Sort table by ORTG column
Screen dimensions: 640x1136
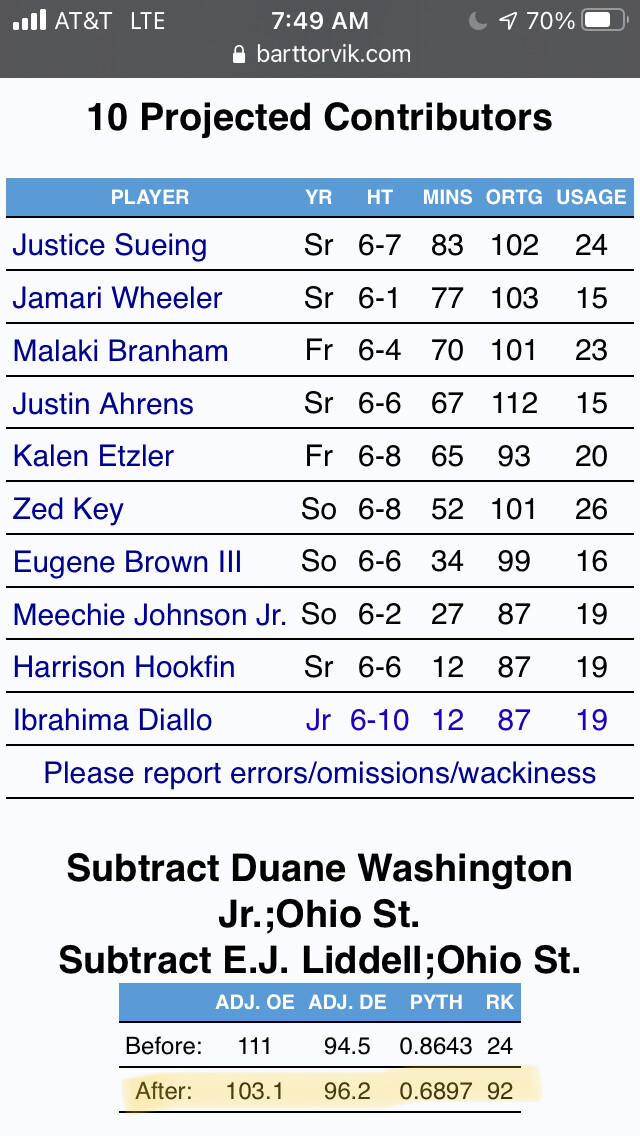(x=514, y=198)
